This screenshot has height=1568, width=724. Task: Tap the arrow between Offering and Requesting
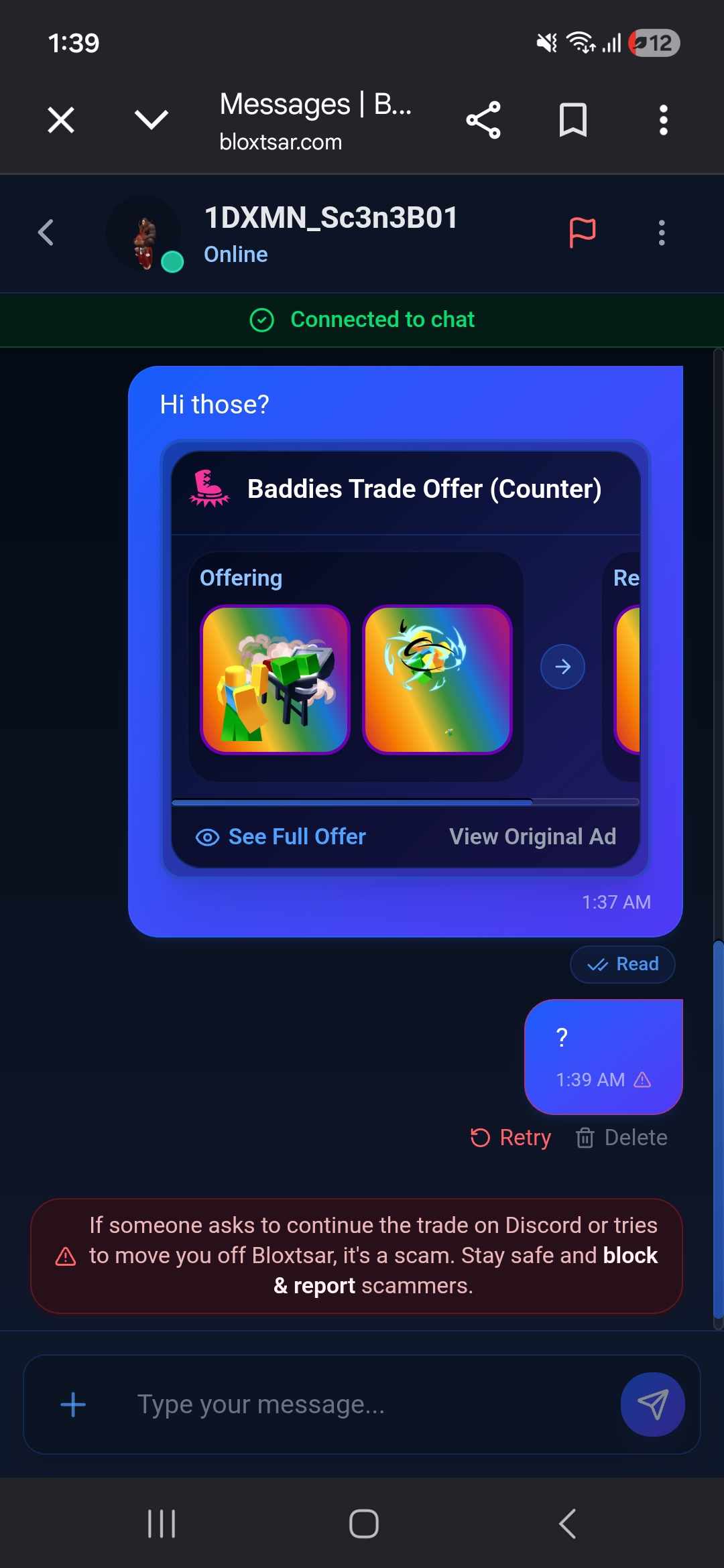pos(562,667)
